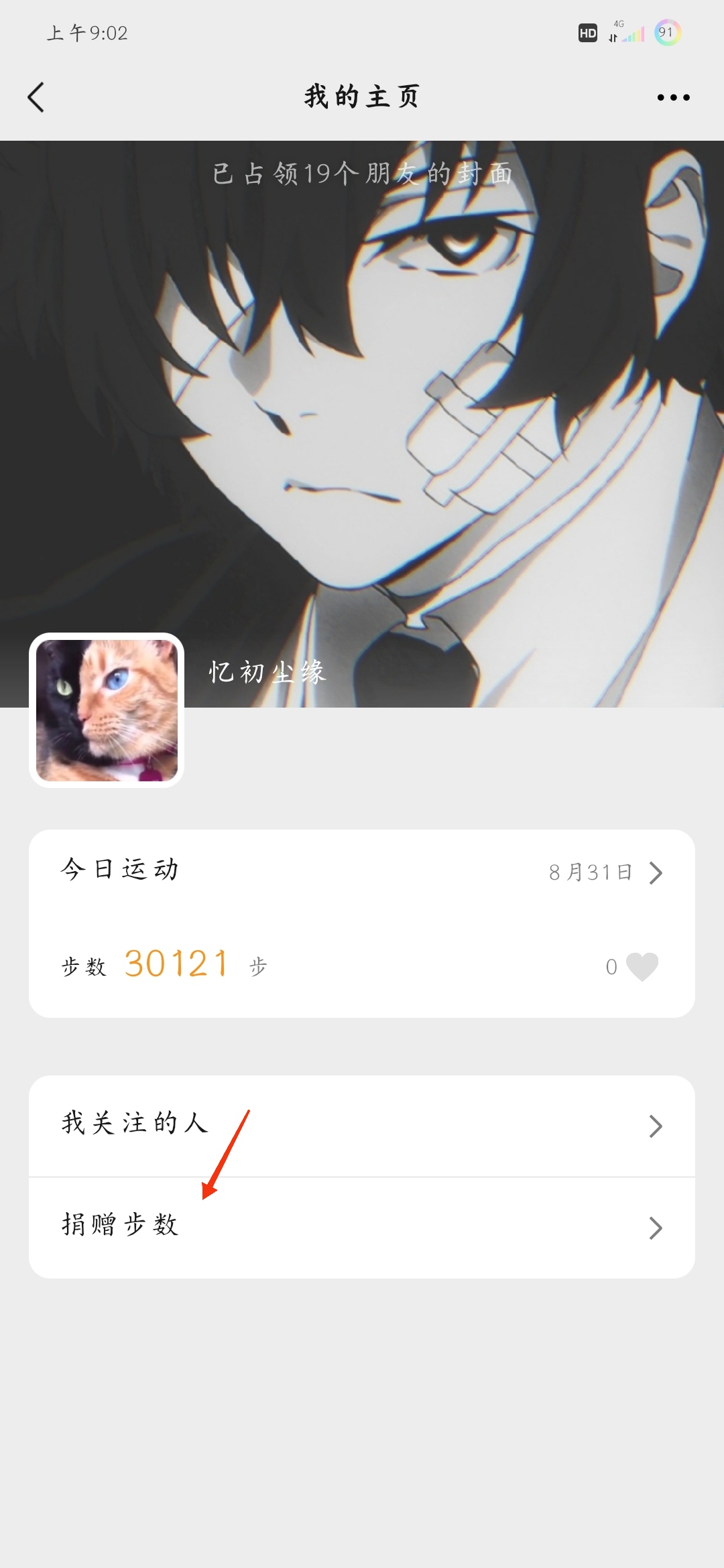Like today's steps with the heart

[642, 966]
